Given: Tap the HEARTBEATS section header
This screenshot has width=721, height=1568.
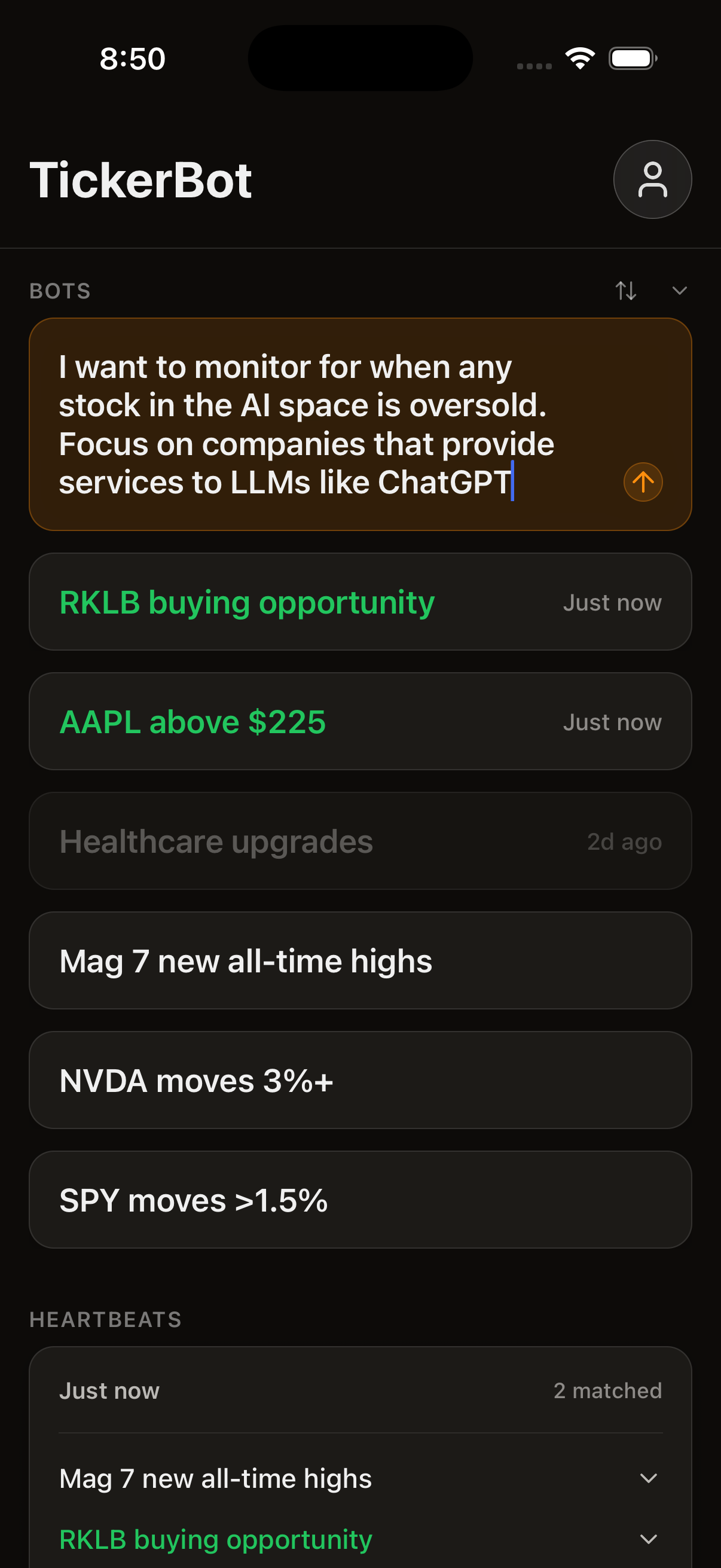Looking at the screenshot, I should tap(105, 1319).
